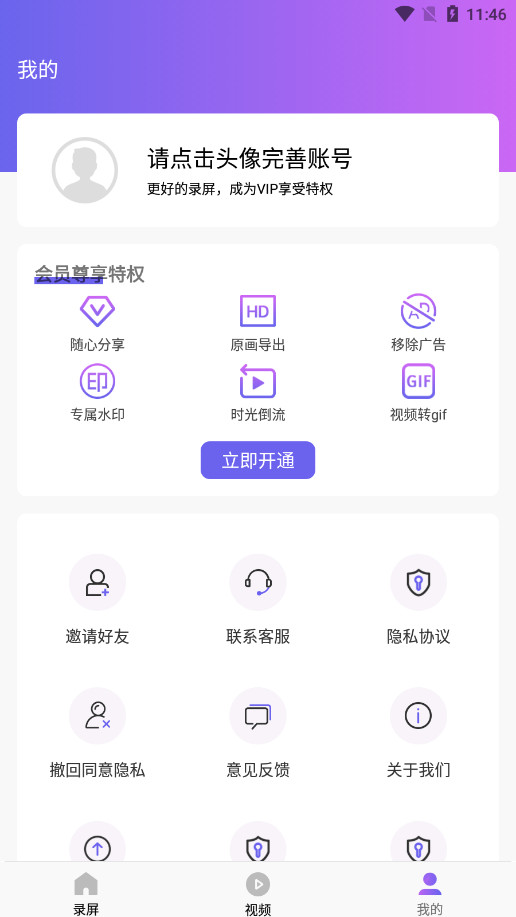Open the 隐私协议 privacy agreement

click(418, 599)
